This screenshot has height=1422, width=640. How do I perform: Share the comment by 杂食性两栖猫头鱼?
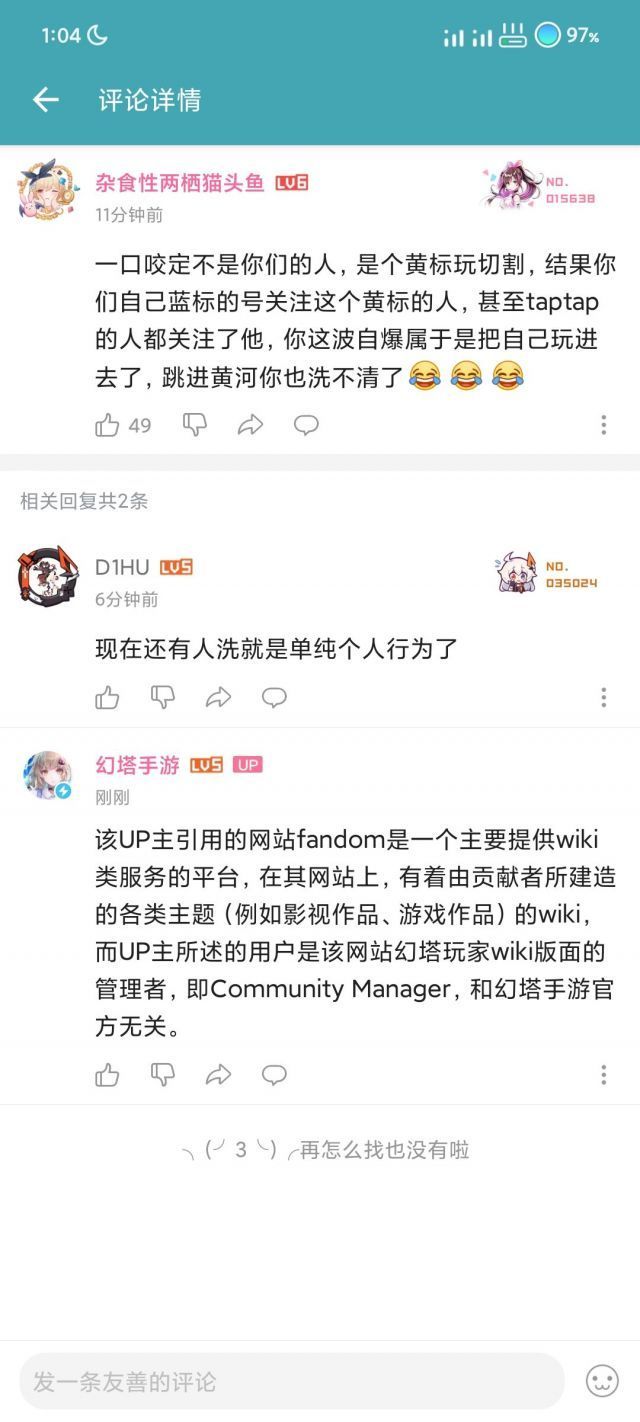pos(250,425)
